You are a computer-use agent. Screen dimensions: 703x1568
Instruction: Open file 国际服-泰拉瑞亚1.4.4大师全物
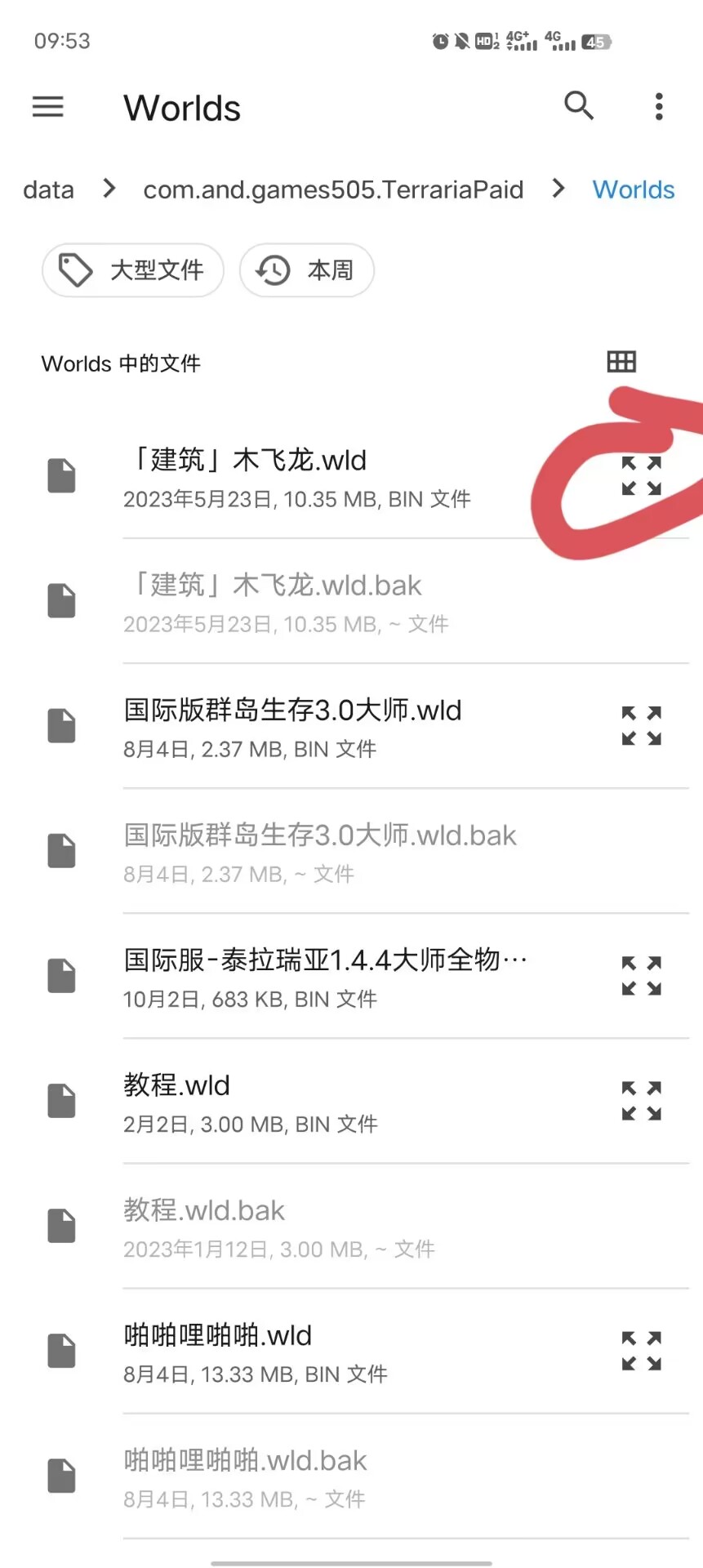[325, 976]
